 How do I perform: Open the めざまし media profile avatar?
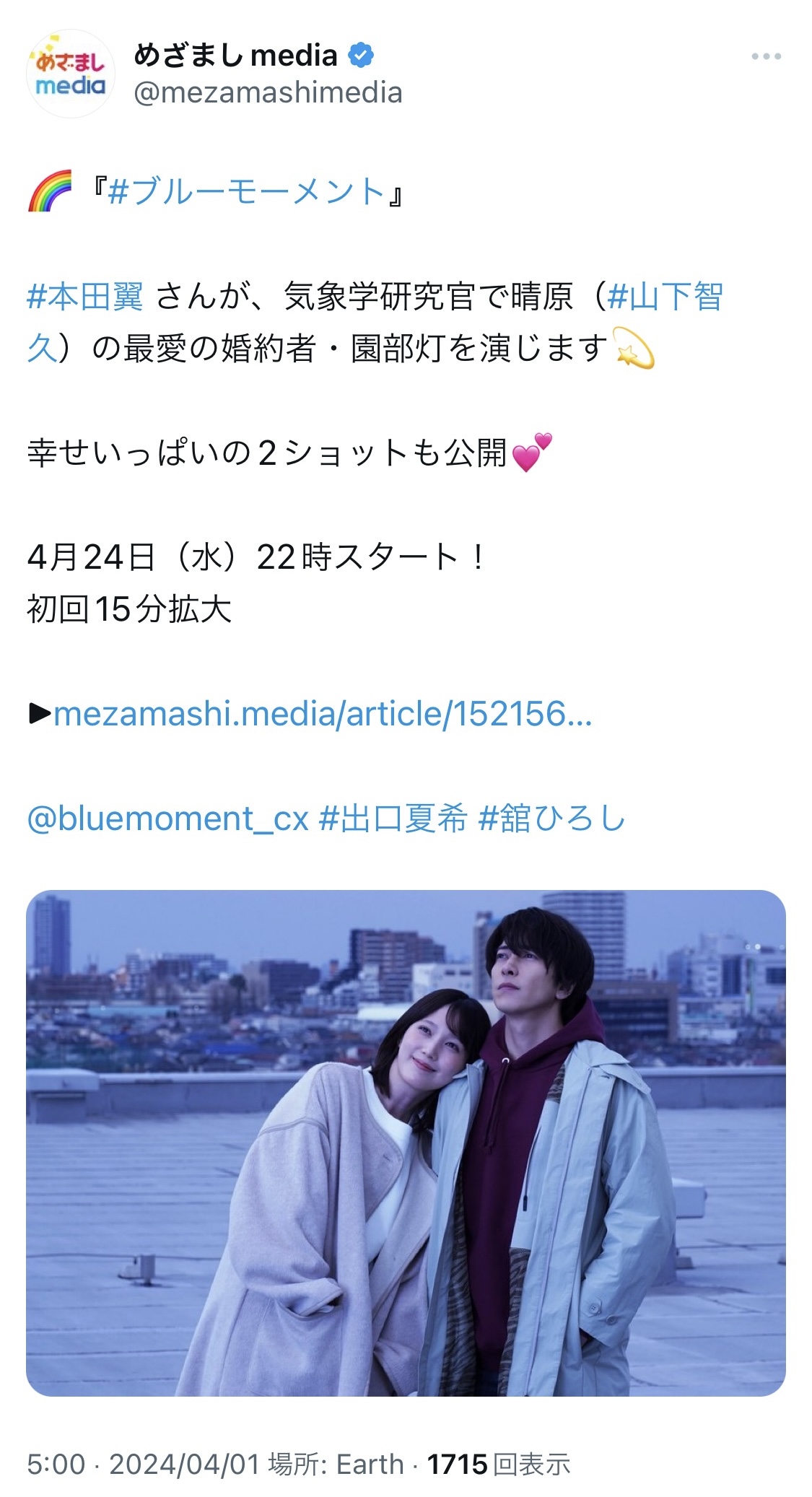tap(70, 74)
